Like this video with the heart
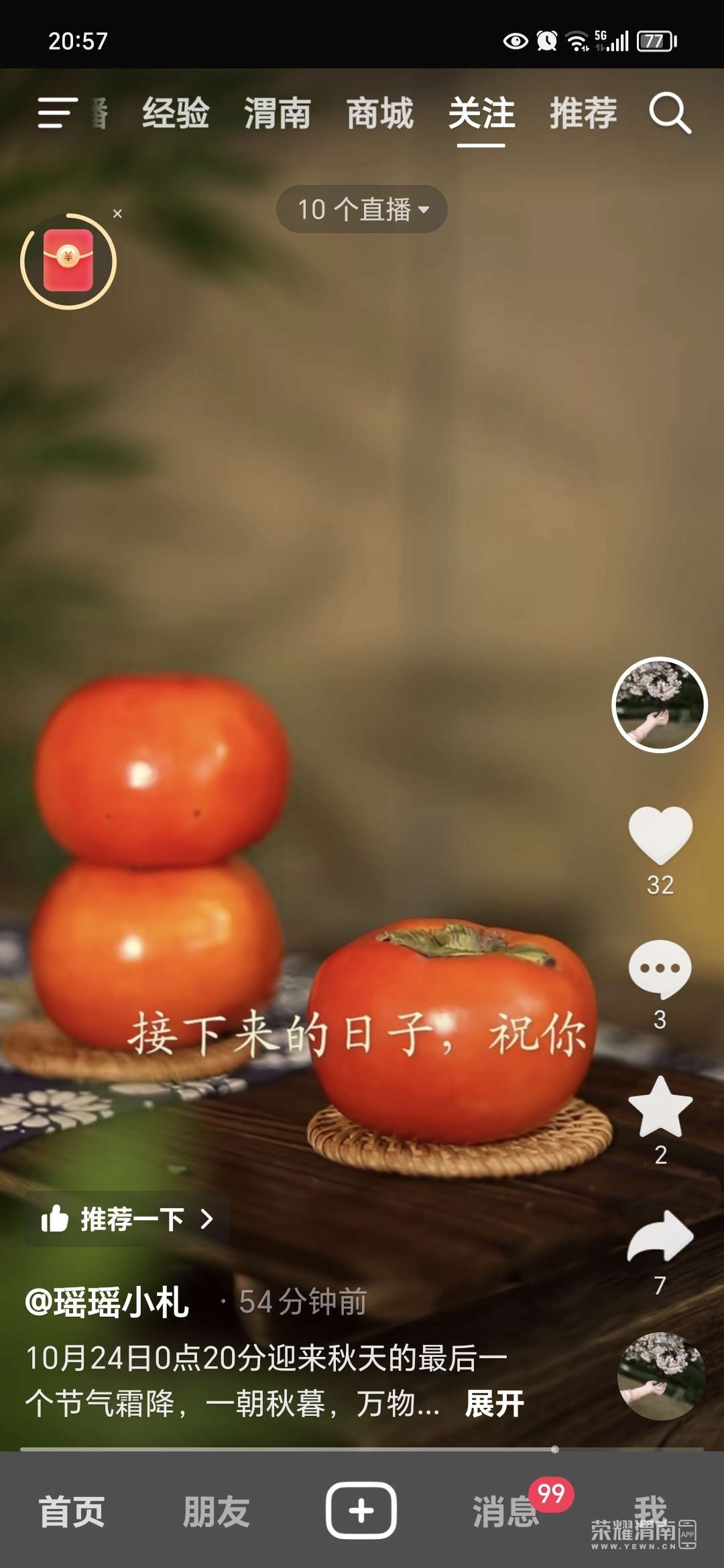 coord(660,835)
